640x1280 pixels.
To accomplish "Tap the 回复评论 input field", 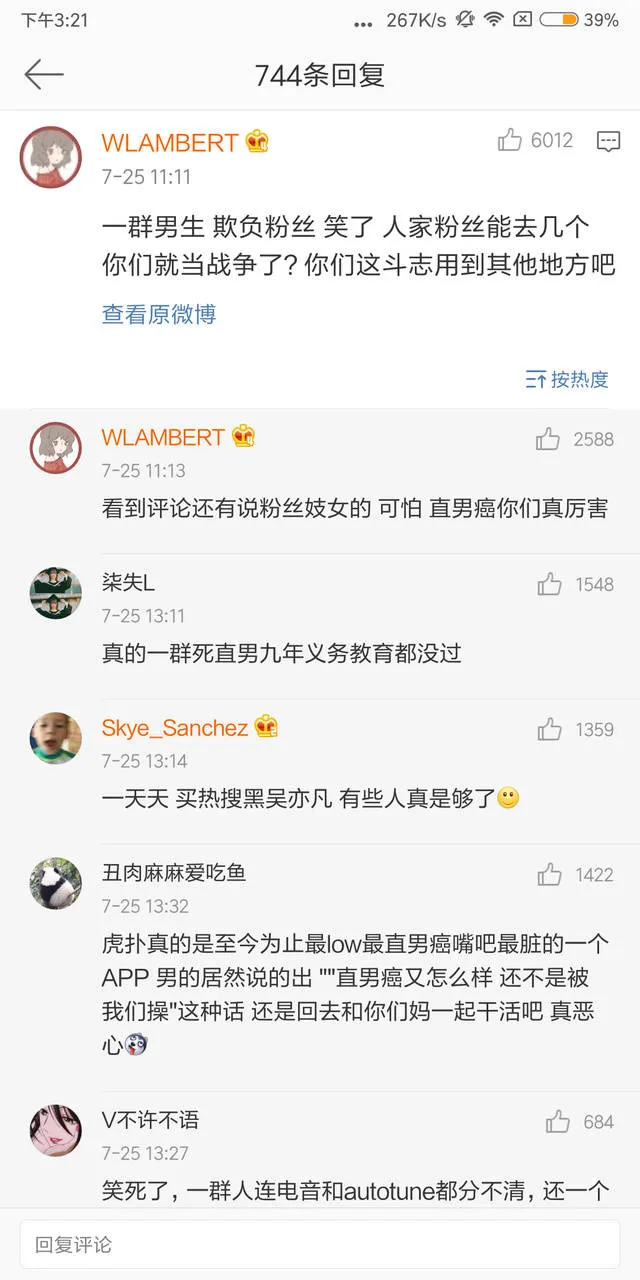I will click(x=320, y=1244).
